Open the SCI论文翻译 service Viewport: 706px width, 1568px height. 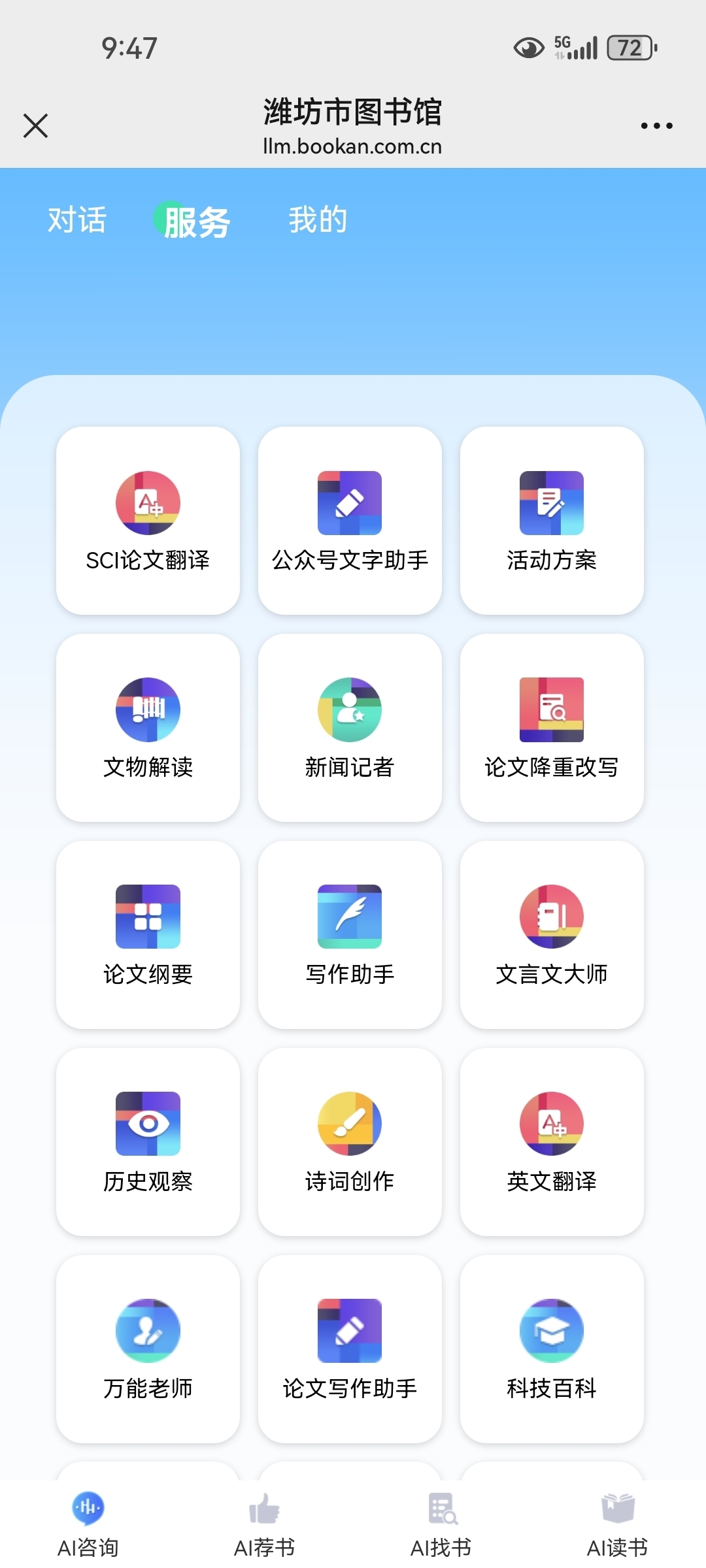(148, 521)
